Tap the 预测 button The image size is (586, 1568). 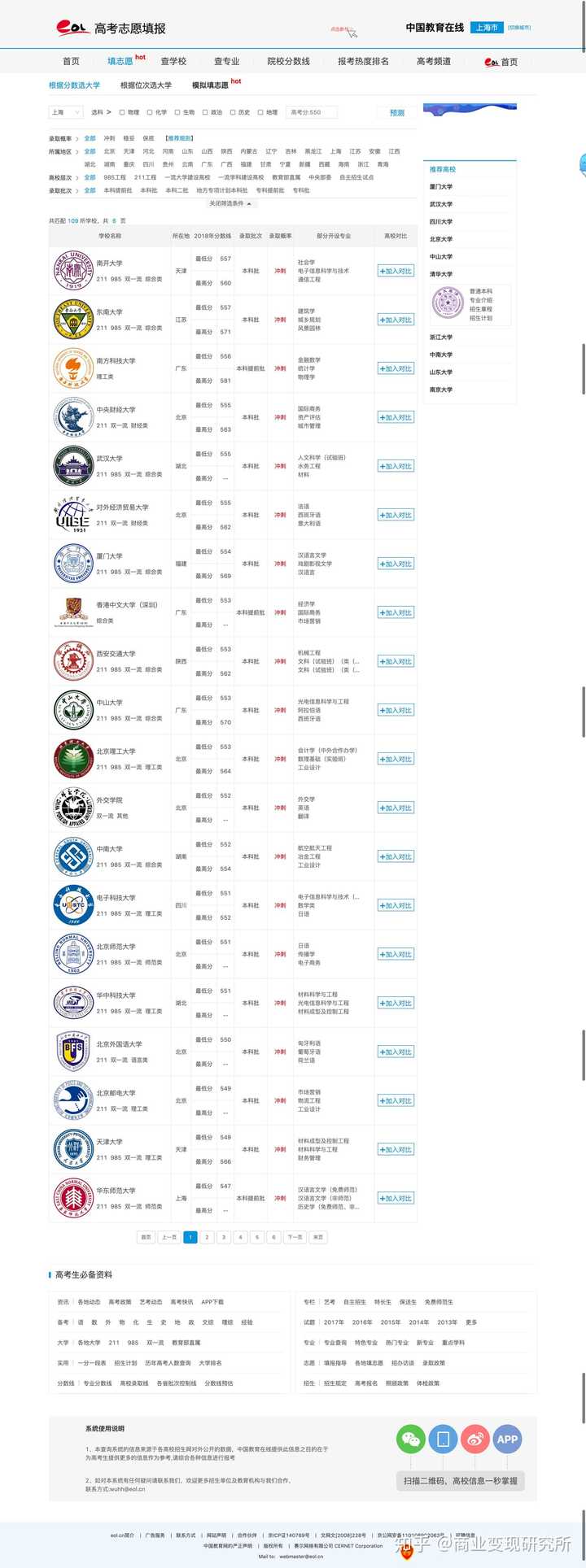coord(397,112)
